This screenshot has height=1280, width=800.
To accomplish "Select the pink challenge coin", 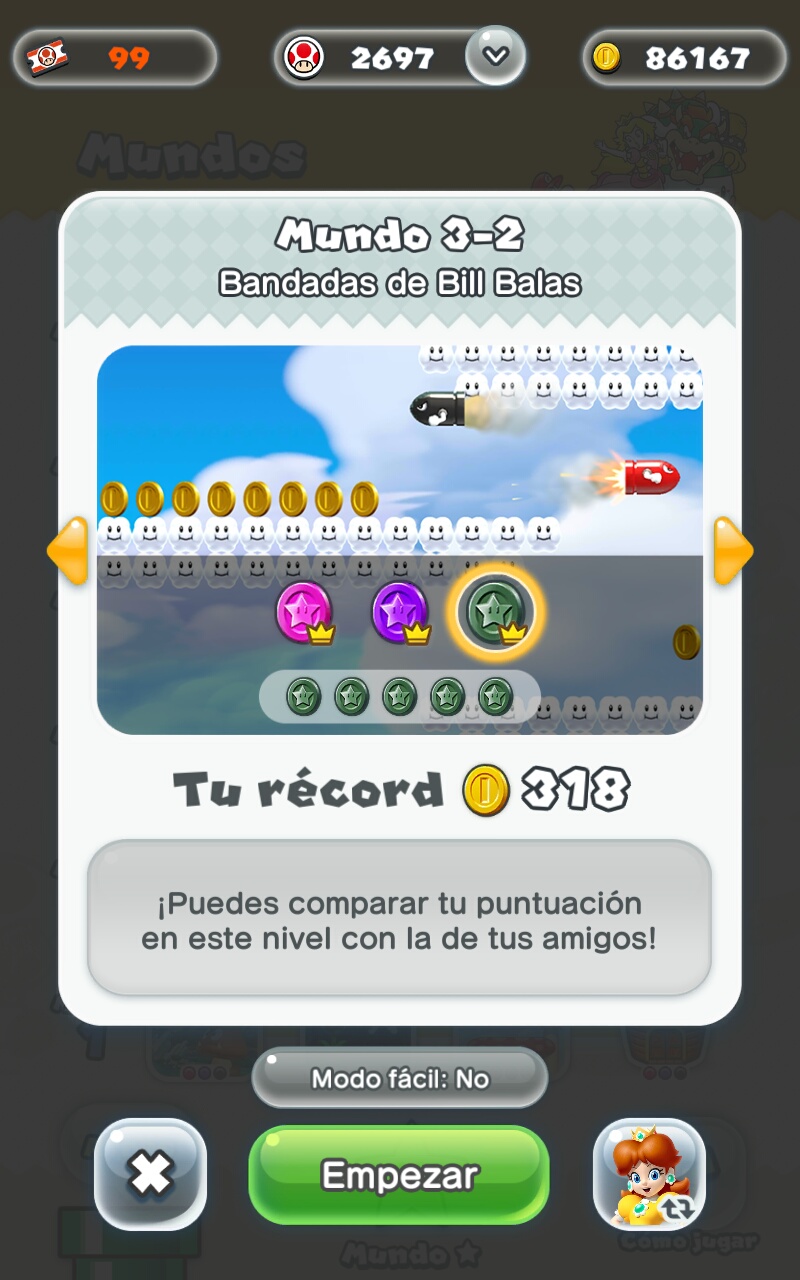I will (x=303, y=612).
